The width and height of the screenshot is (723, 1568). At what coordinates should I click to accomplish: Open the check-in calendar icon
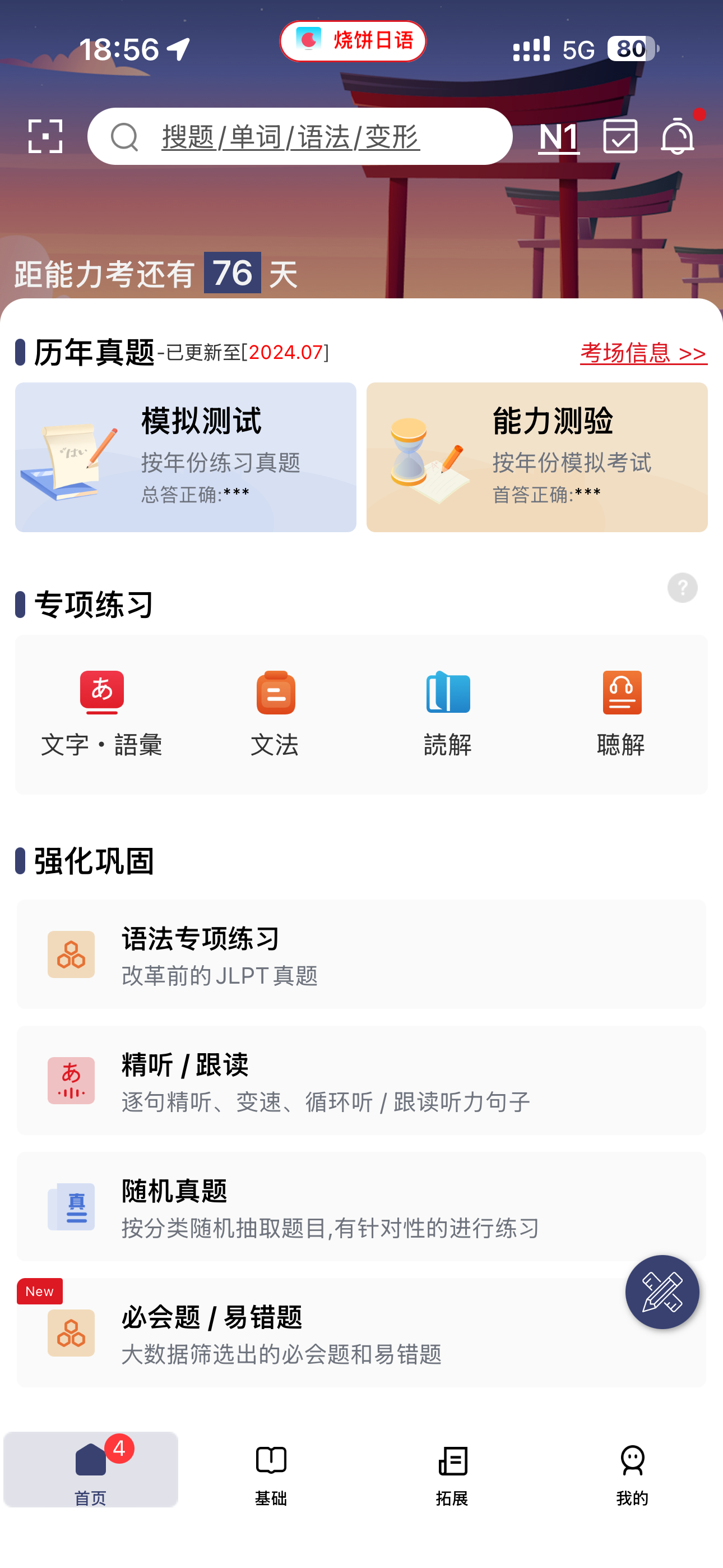click(x=620, y=136)
